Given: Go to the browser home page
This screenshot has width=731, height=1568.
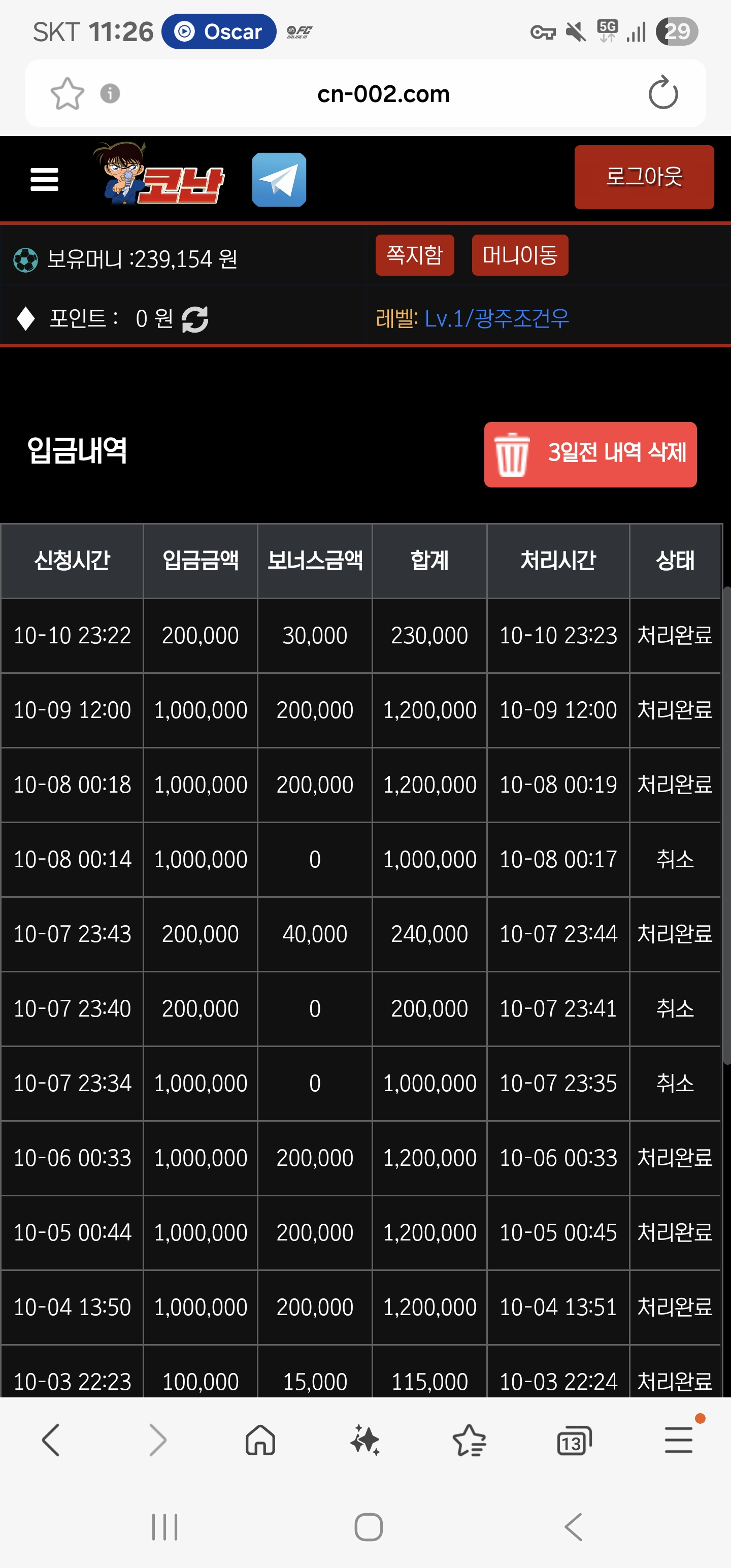Looking at the screenshot, I should pos(260,1440).
